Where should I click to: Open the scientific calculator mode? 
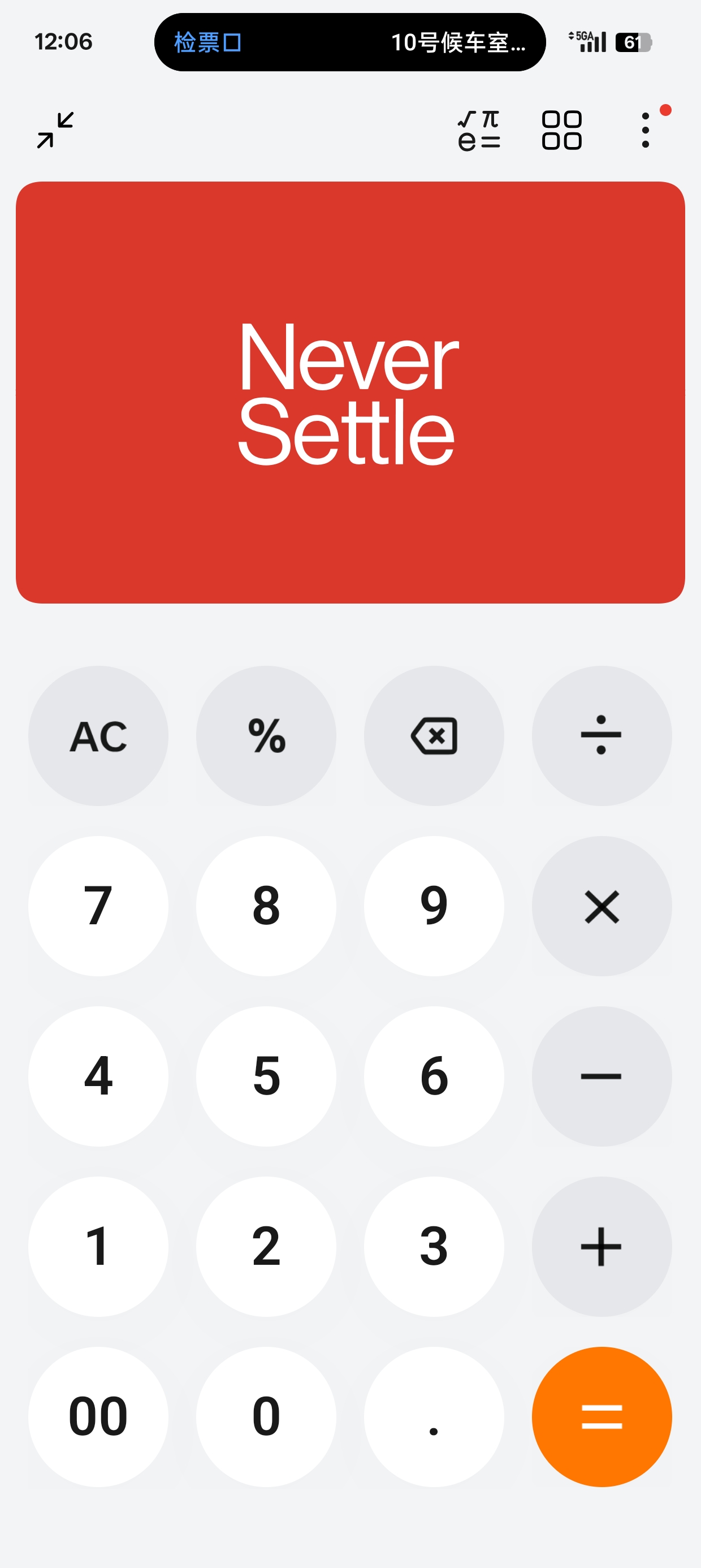(479, 130)
